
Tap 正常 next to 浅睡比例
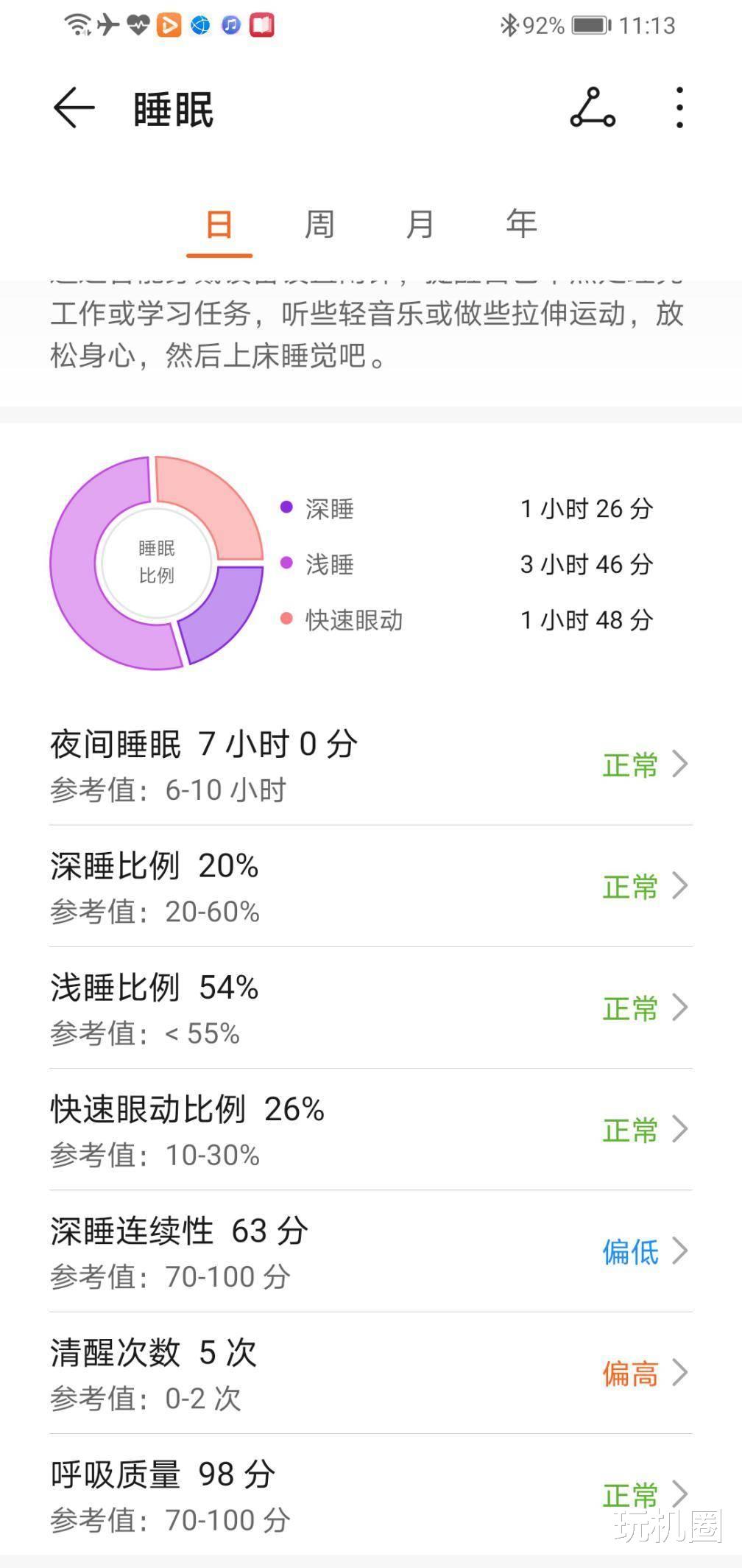pyautogui.click(x=631, y=1009)
